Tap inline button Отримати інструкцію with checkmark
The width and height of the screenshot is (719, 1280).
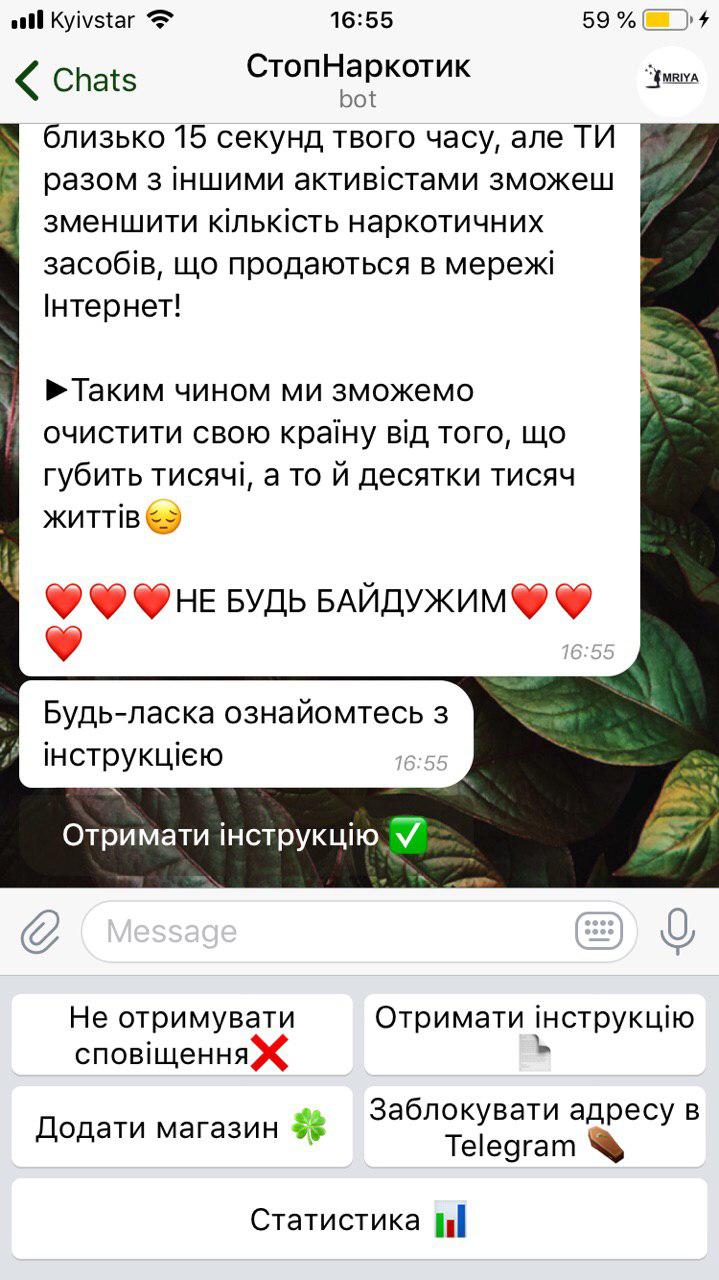click(x=245, y=836)
